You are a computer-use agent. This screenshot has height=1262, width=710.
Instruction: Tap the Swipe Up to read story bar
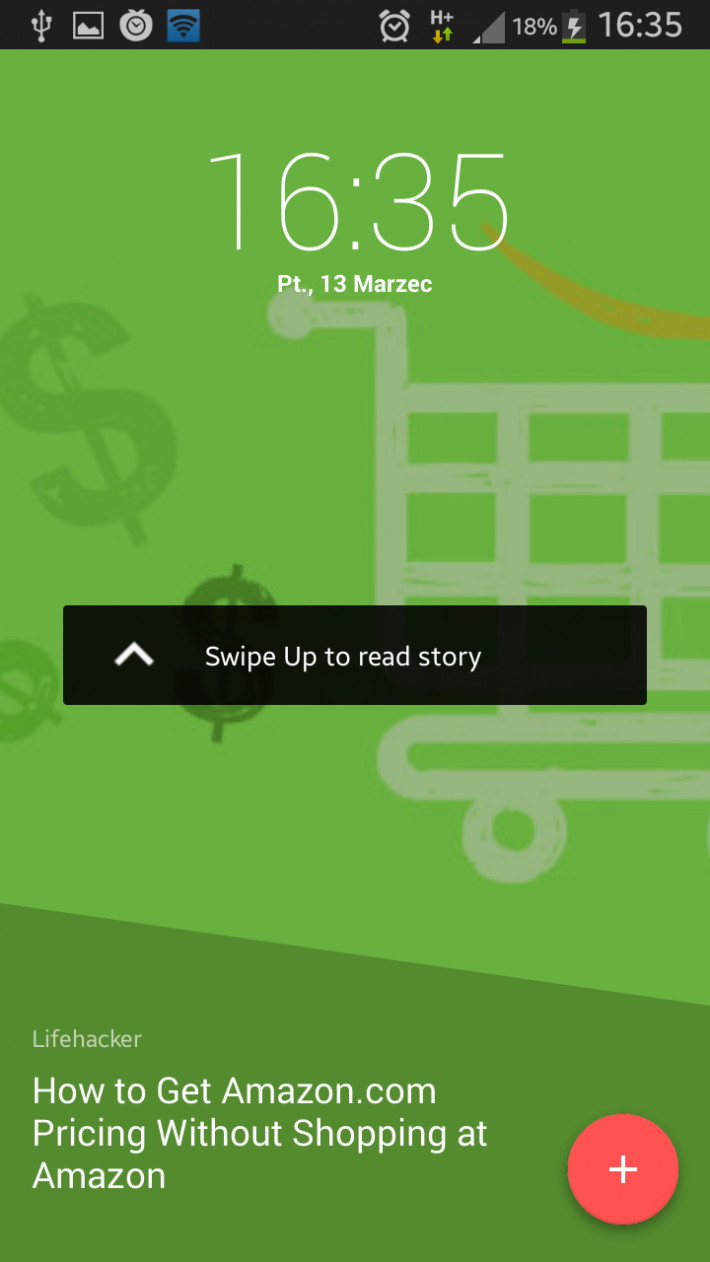354,655
